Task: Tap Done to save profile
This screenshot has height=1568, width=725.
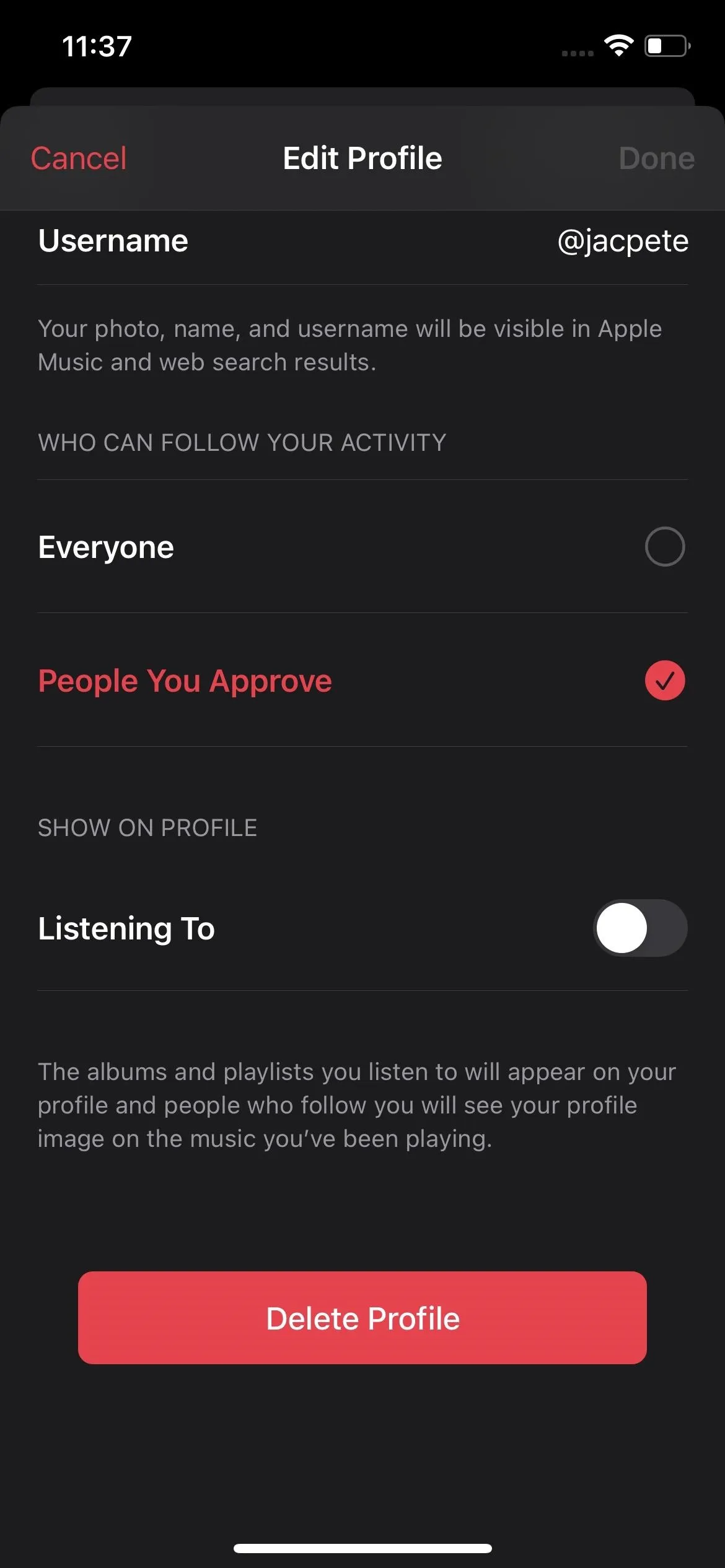Action: point(657,158)
